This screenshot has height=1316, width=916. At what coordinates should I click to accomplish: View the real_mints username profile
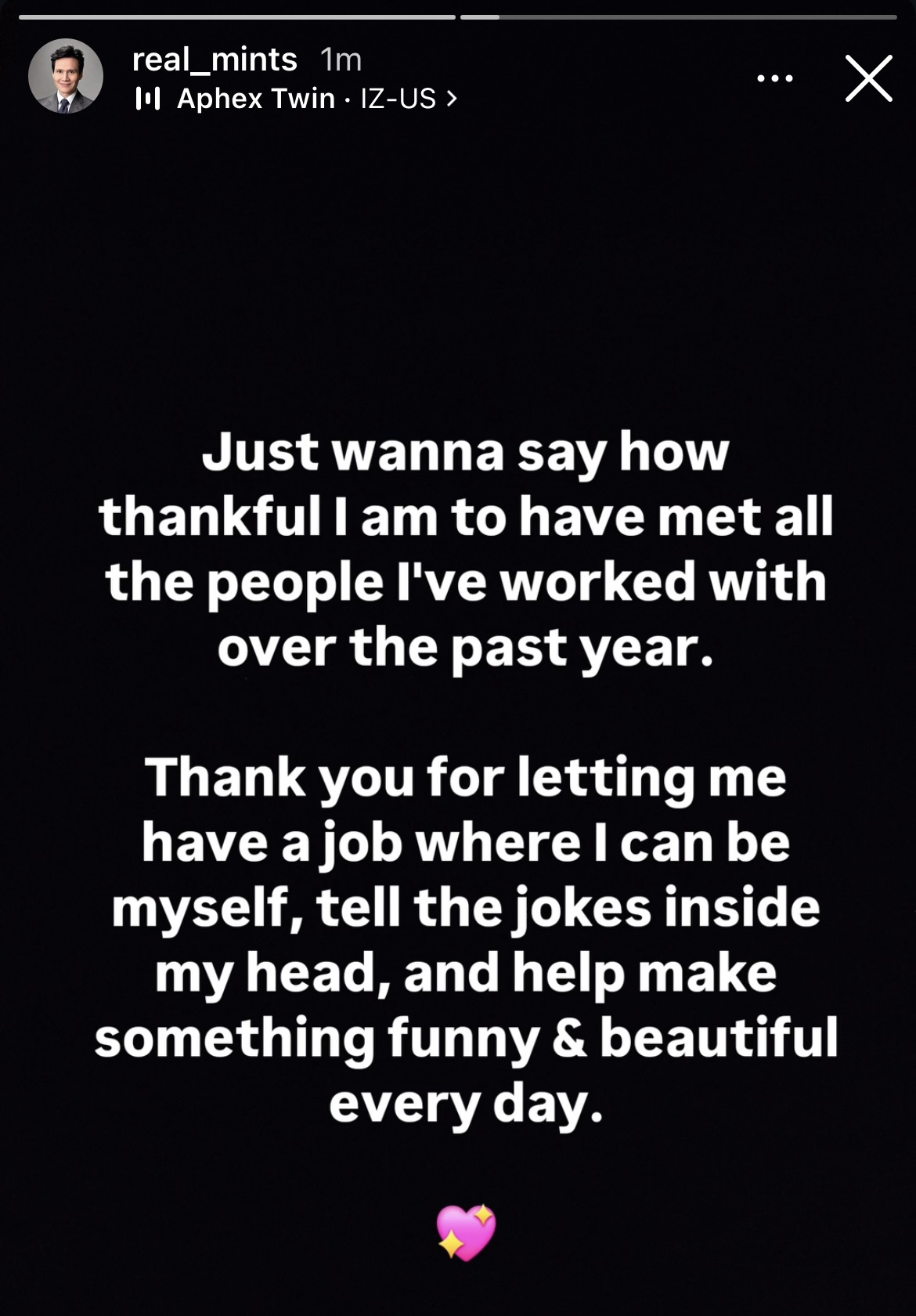point(215,60)
